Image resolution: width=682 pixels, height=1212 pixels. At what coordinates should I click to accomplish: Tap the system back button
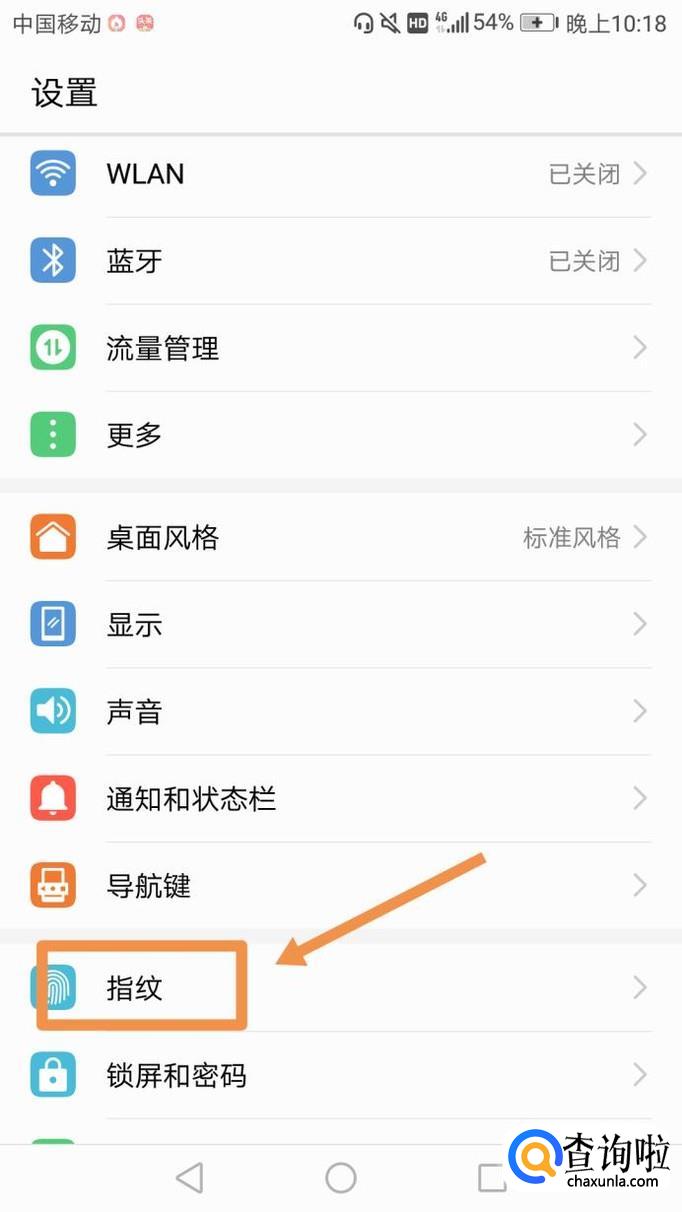[189, 1178]
